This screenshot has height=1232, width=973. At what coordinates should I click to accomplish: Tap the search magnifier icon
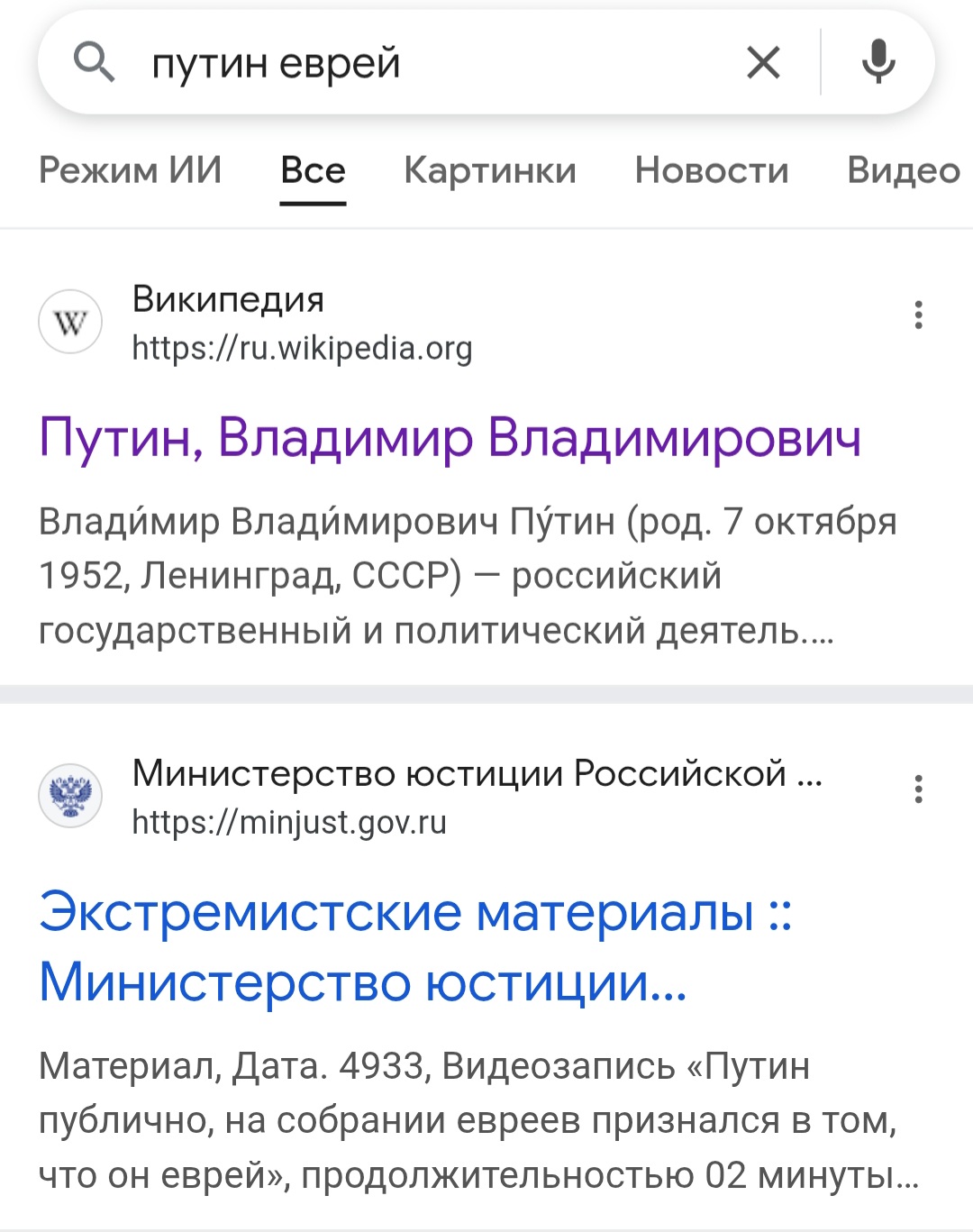click(x=94, y=63)
